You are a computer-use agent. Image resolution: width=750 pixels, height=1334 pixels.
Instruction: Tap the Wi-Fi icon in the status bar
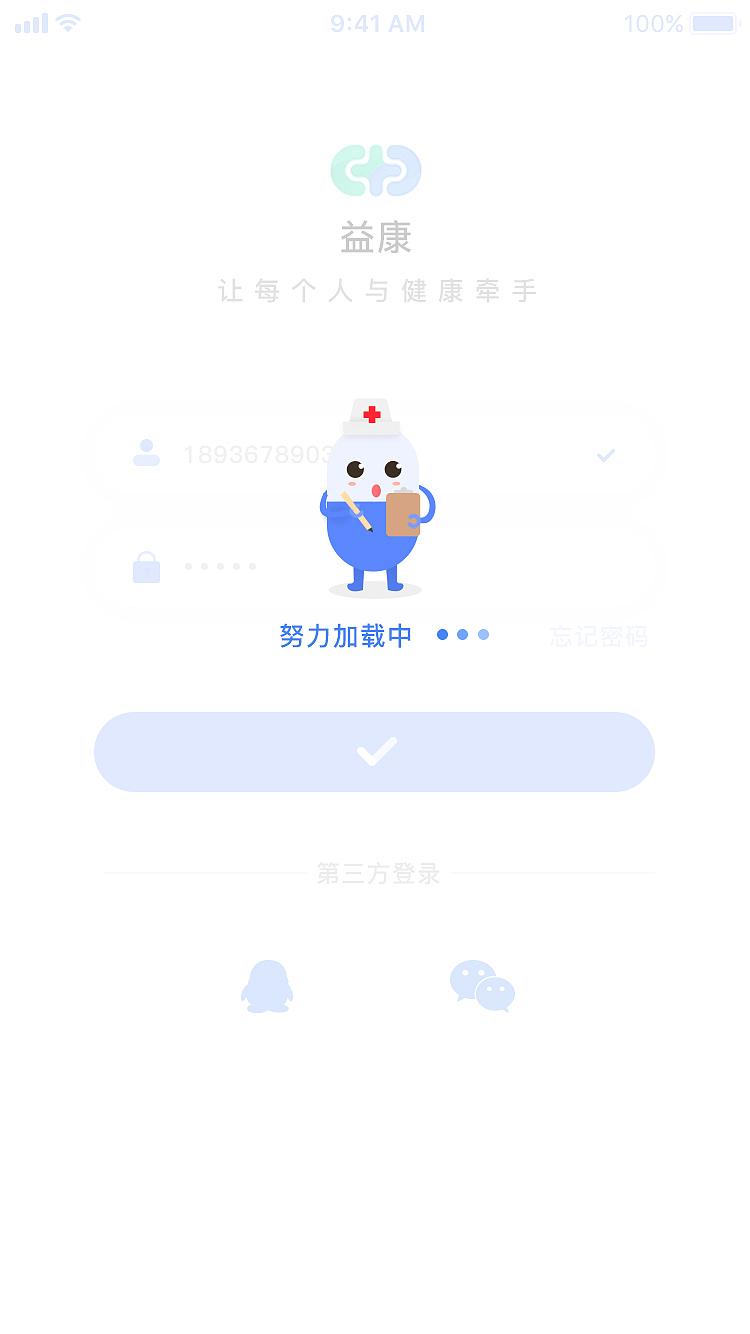click(x=67, y=22)
